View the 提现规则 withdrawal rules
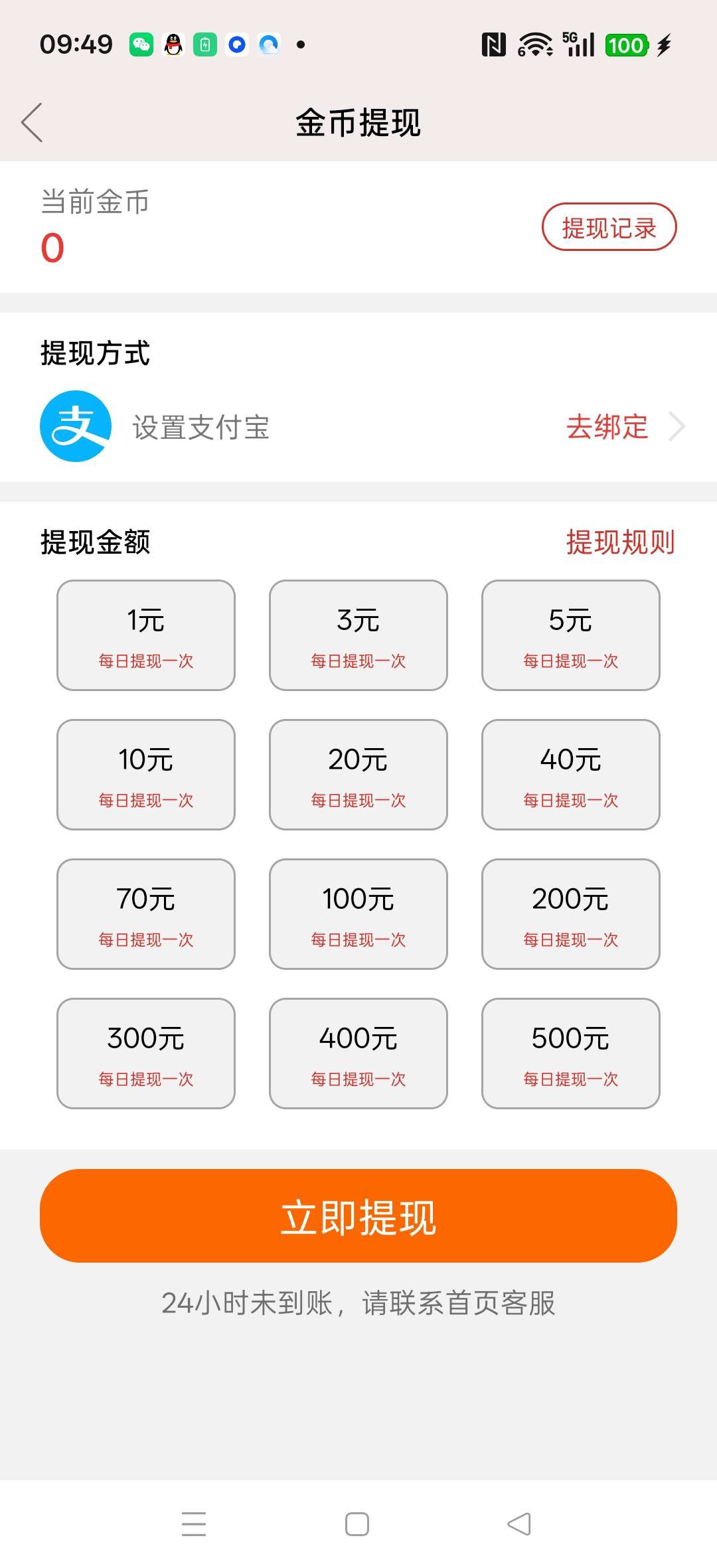 [x=619, y=542]
